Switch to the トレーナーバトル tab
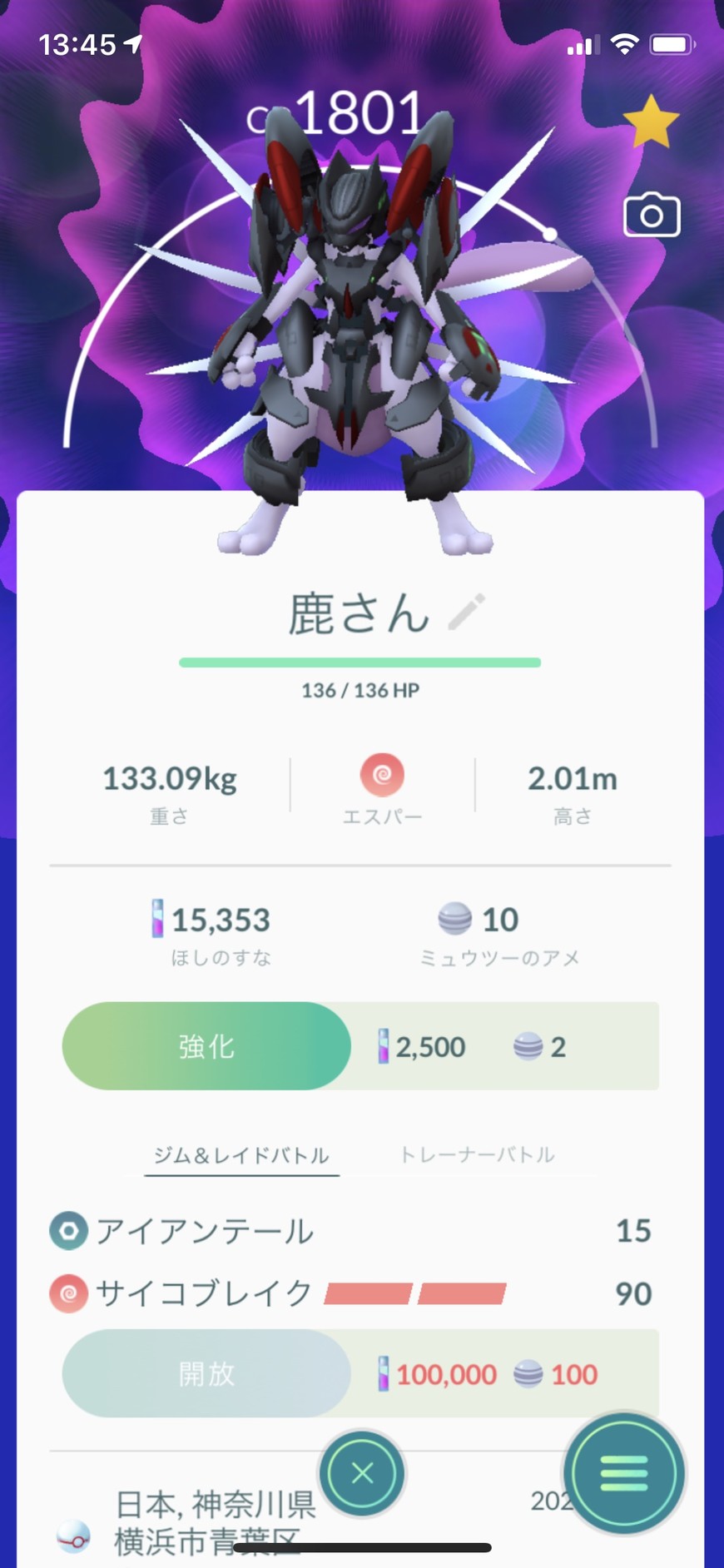This screenshot has width=724, height=1568. click(x=478, y=1155)
